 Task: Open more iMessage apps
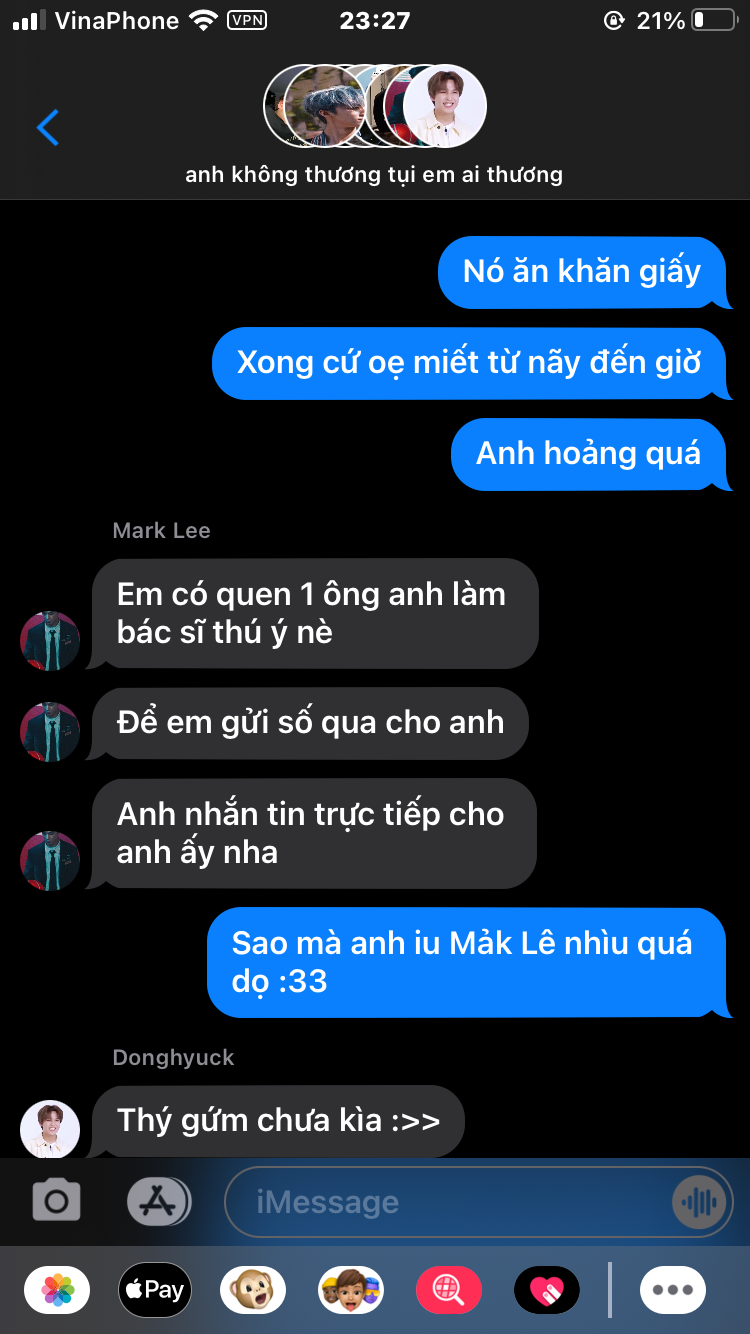tap(673, 1290)
